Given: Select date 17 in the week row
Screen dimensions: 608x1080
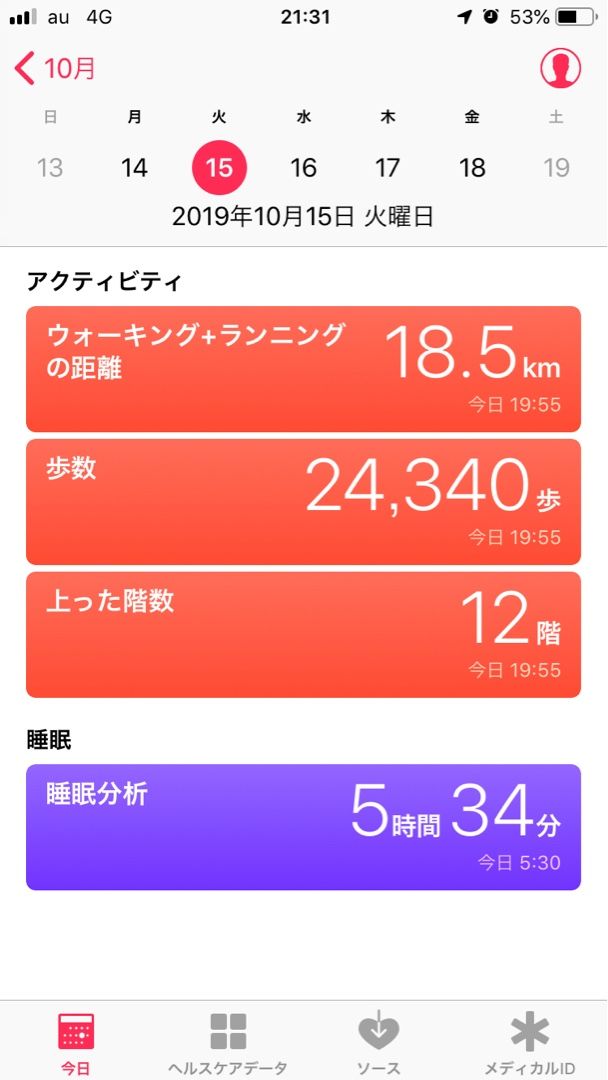Looking at the screenshot, I should (x=388, y=167).
